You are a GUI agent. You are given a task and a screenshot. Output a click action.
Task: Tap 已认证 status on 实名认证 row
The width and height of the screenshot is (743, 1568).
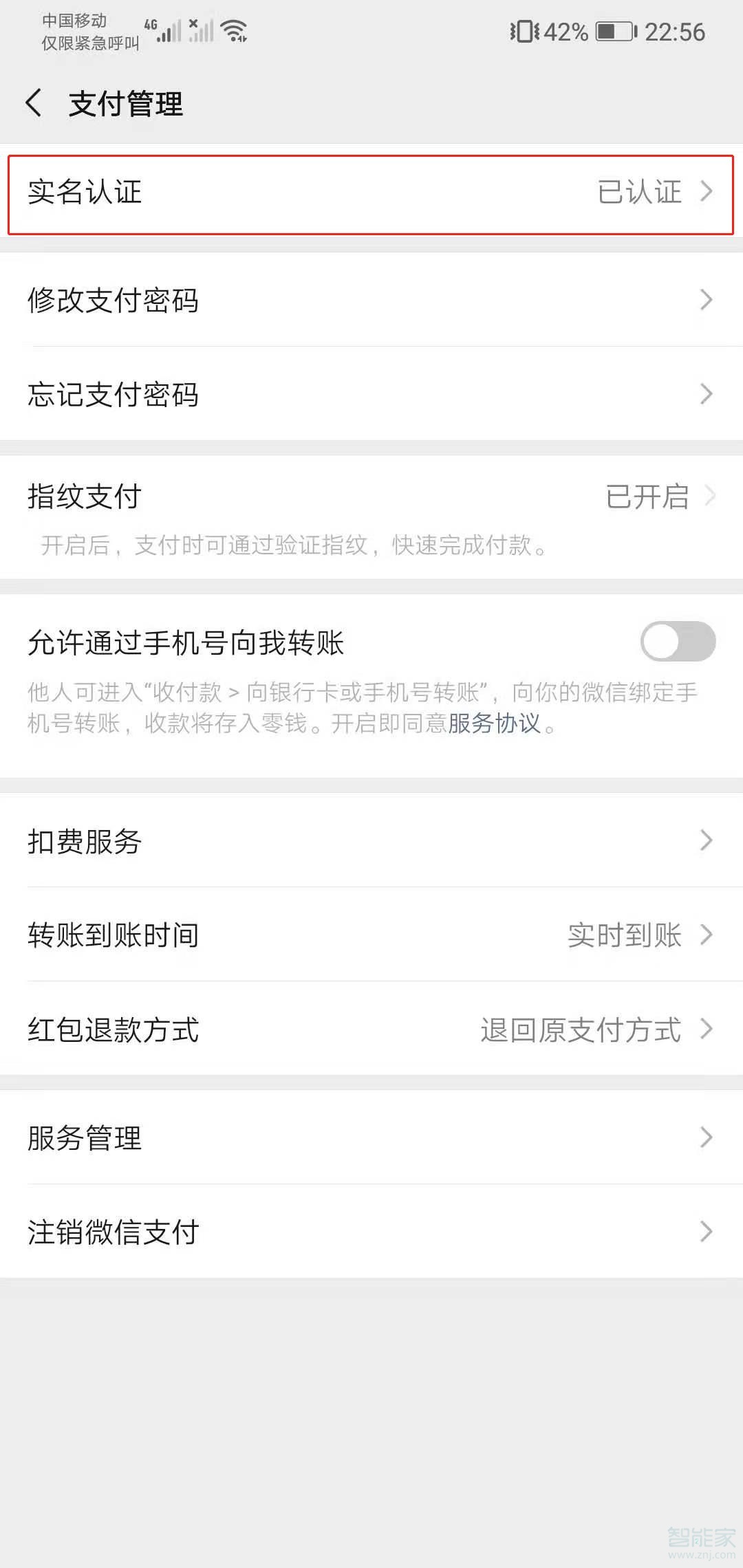(x=640, y=193)
